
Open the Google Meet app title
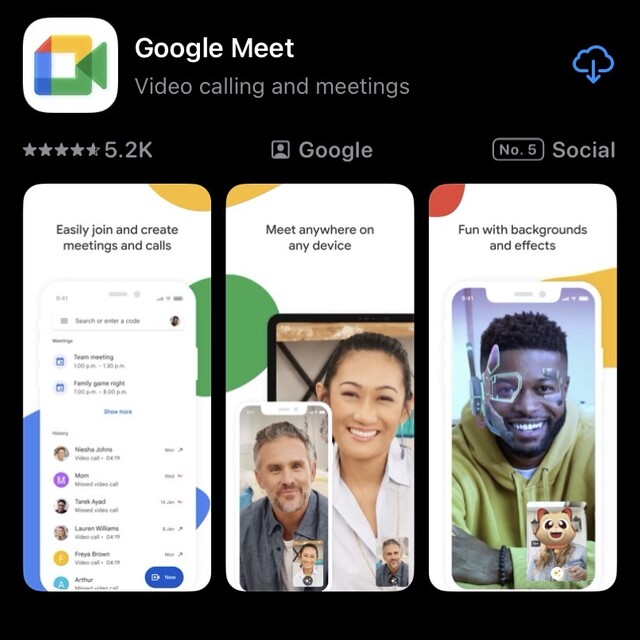click(214, 47)
